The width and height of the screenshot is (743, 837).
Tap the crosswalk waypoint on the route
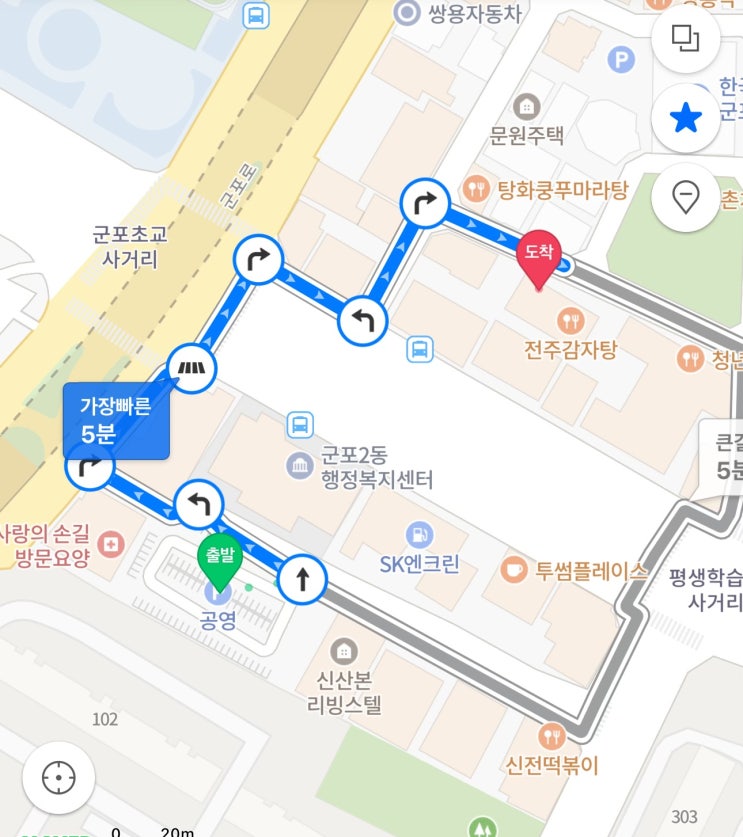[192, 368]
